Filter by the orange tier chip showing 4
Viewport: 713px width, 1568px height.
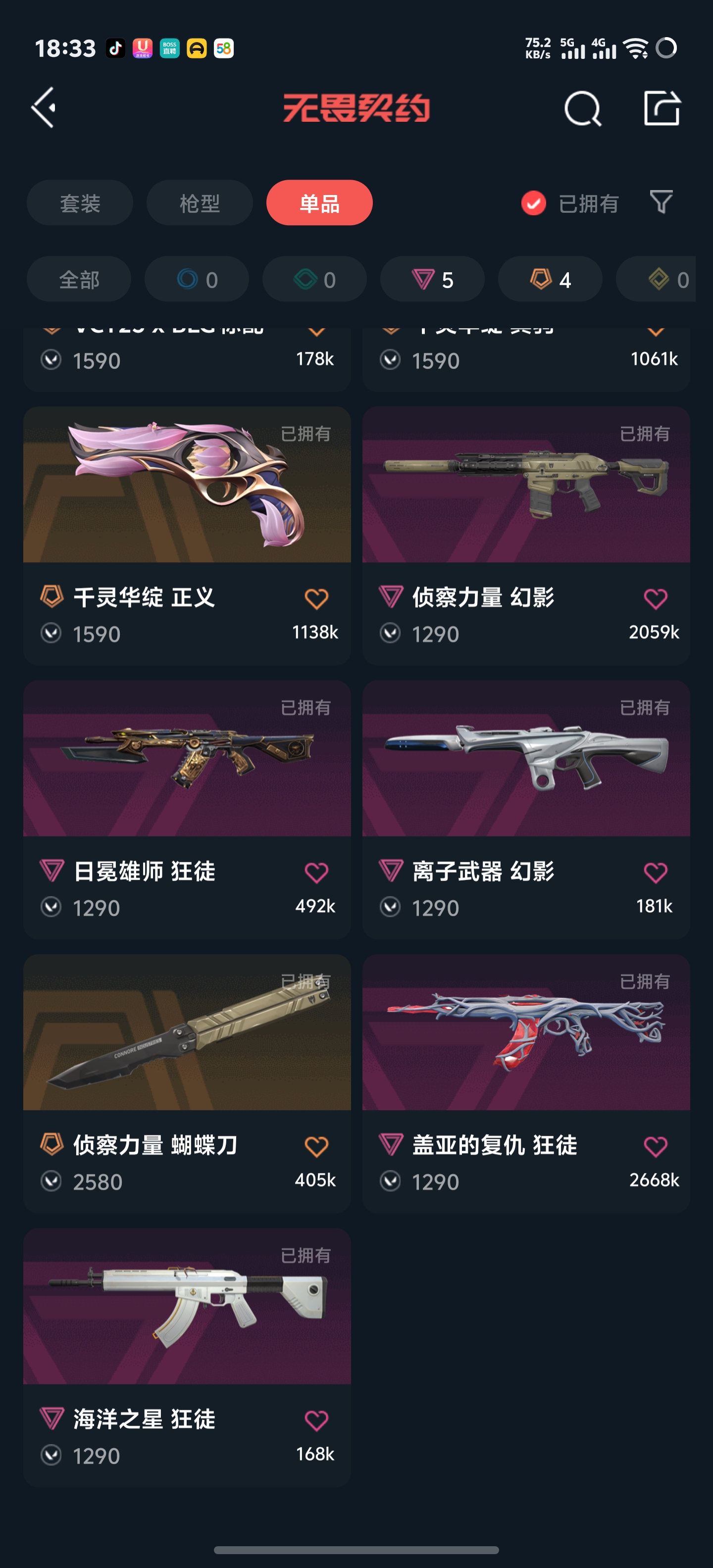(x=550, y=279)
